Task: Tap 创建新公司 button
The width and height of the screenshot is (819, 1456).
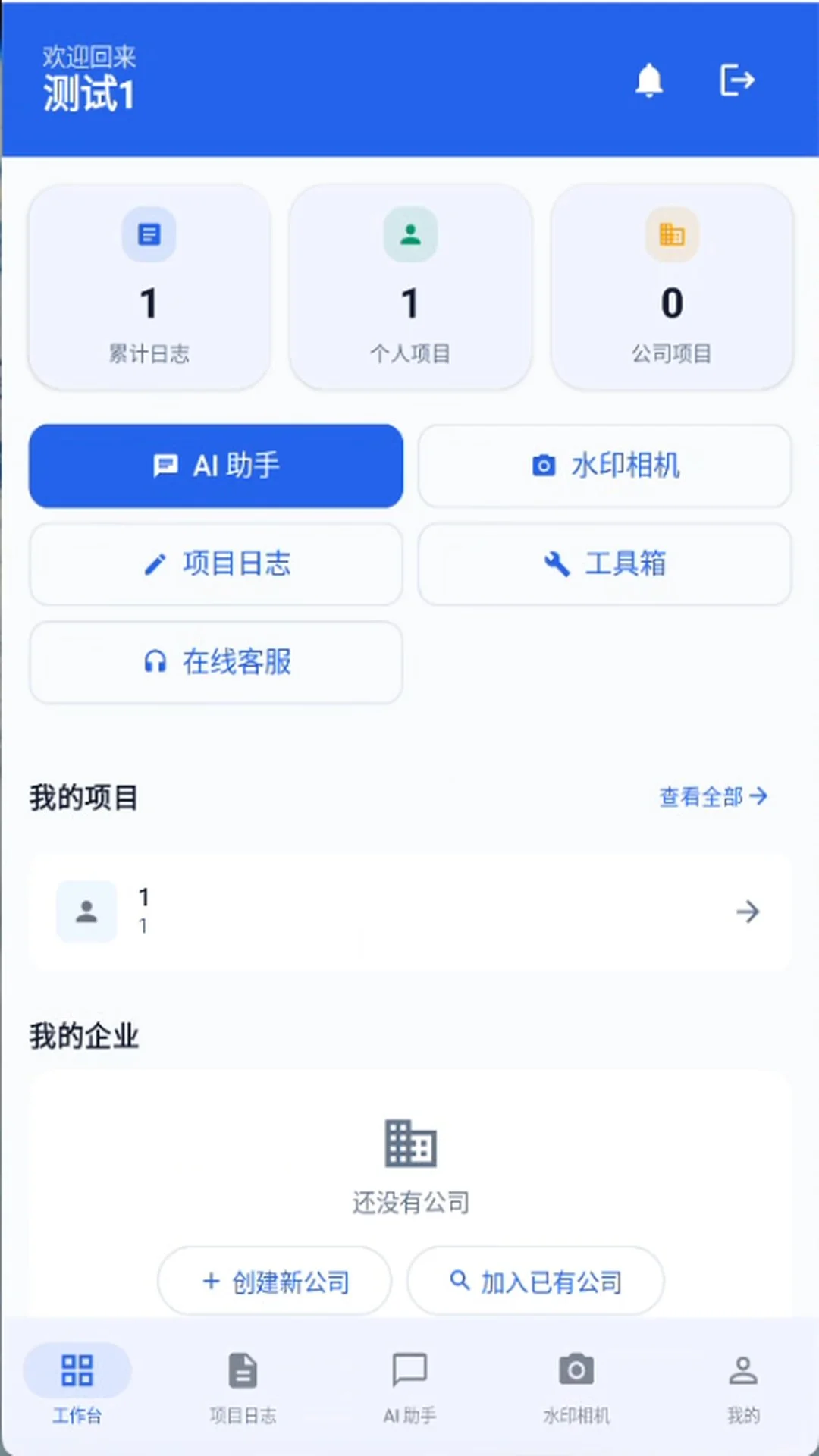Action: (x=275, y=1282)
